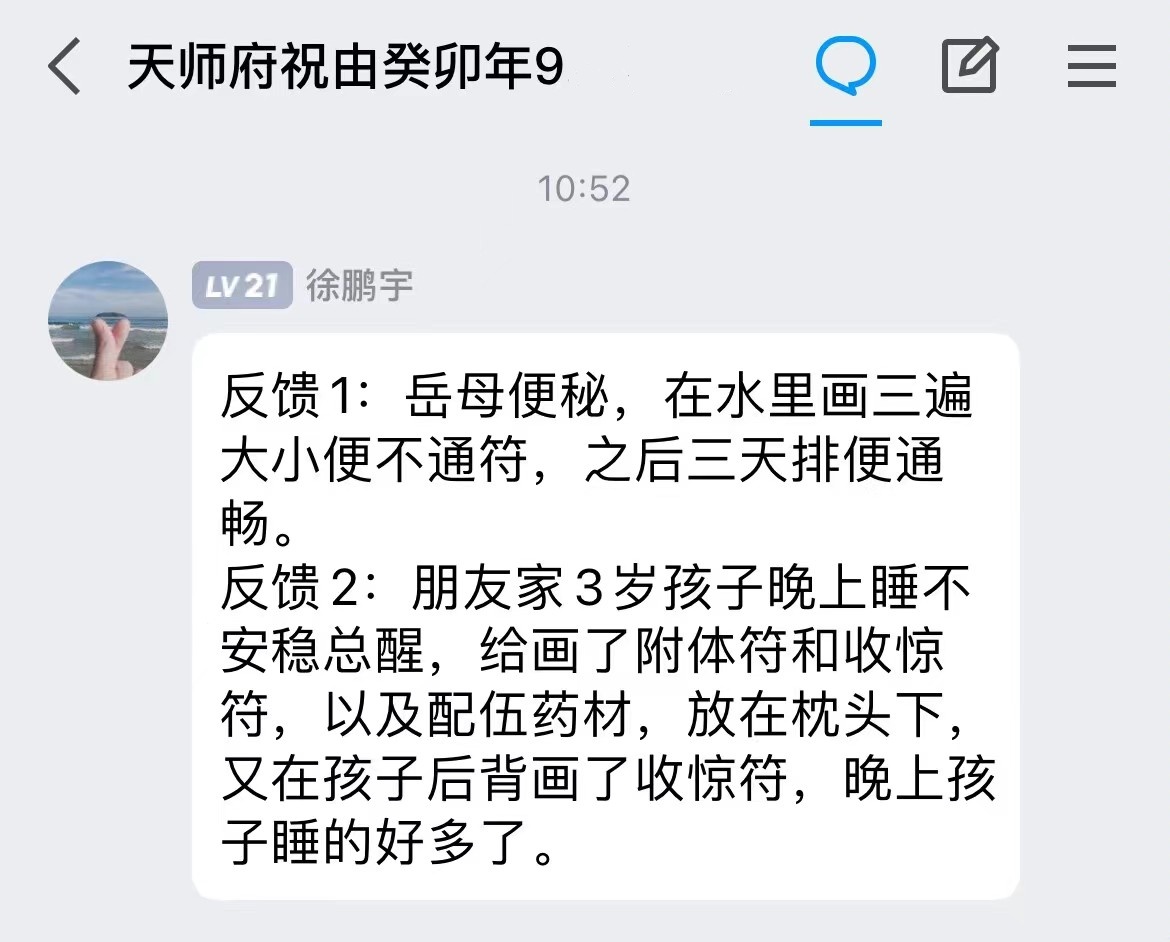View 徐鹏宇's profile avatar
Screen dimensions: 1170x942
108,321
